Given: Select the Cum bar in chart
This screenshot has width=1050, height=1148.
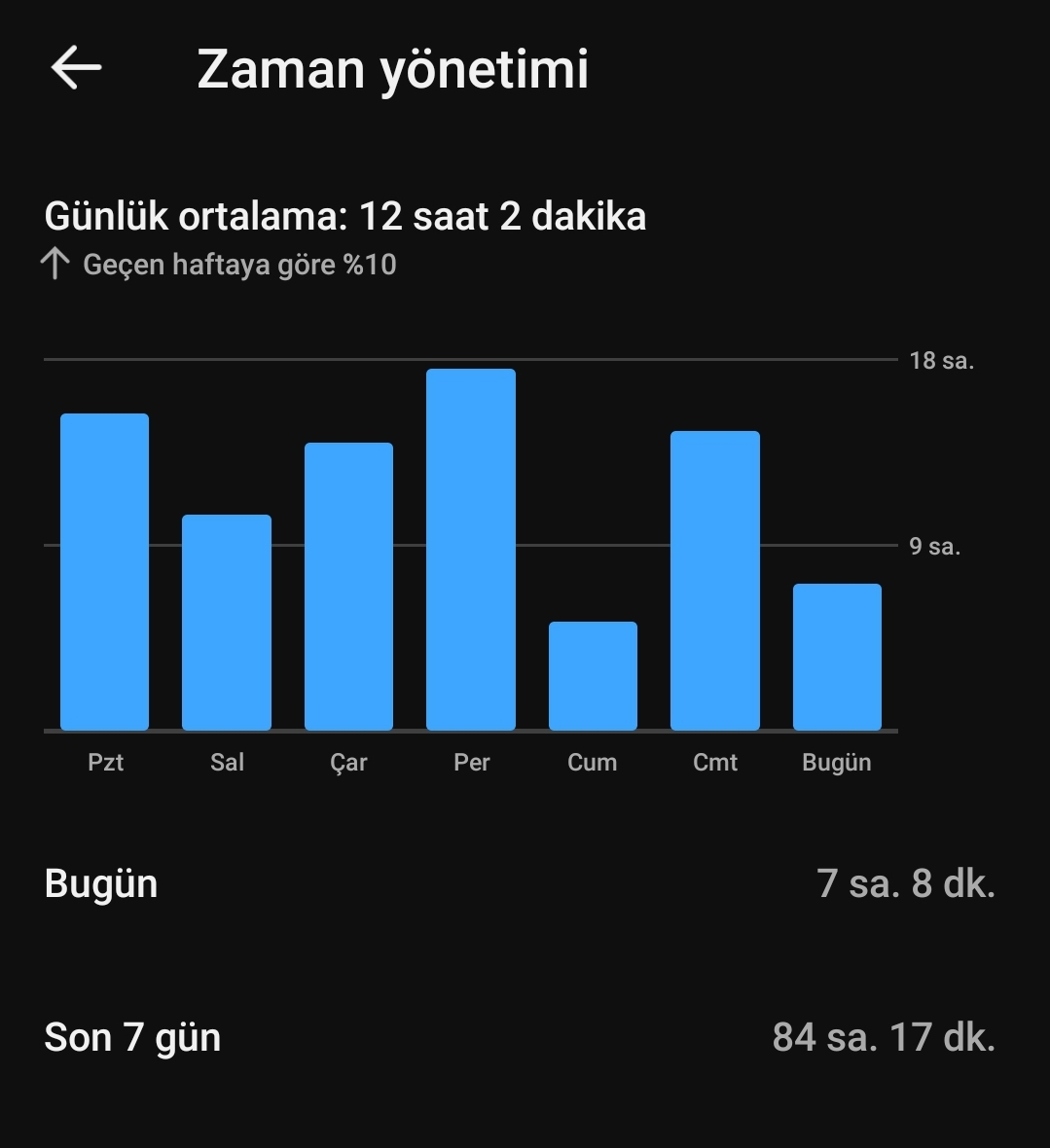Looking at the screenshot, I should click(x=593, y=676).
